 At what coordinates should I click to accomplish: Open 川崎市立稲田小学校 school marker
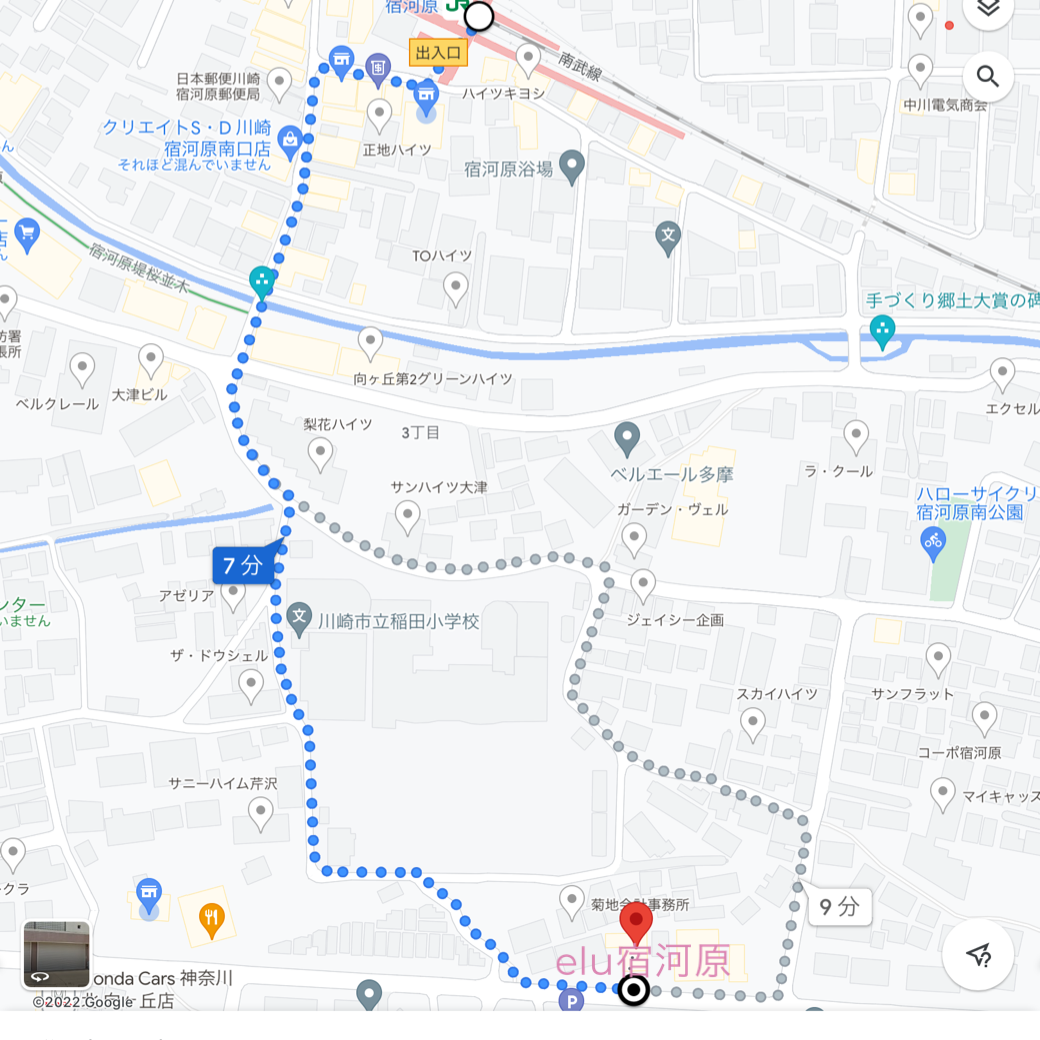298,617
